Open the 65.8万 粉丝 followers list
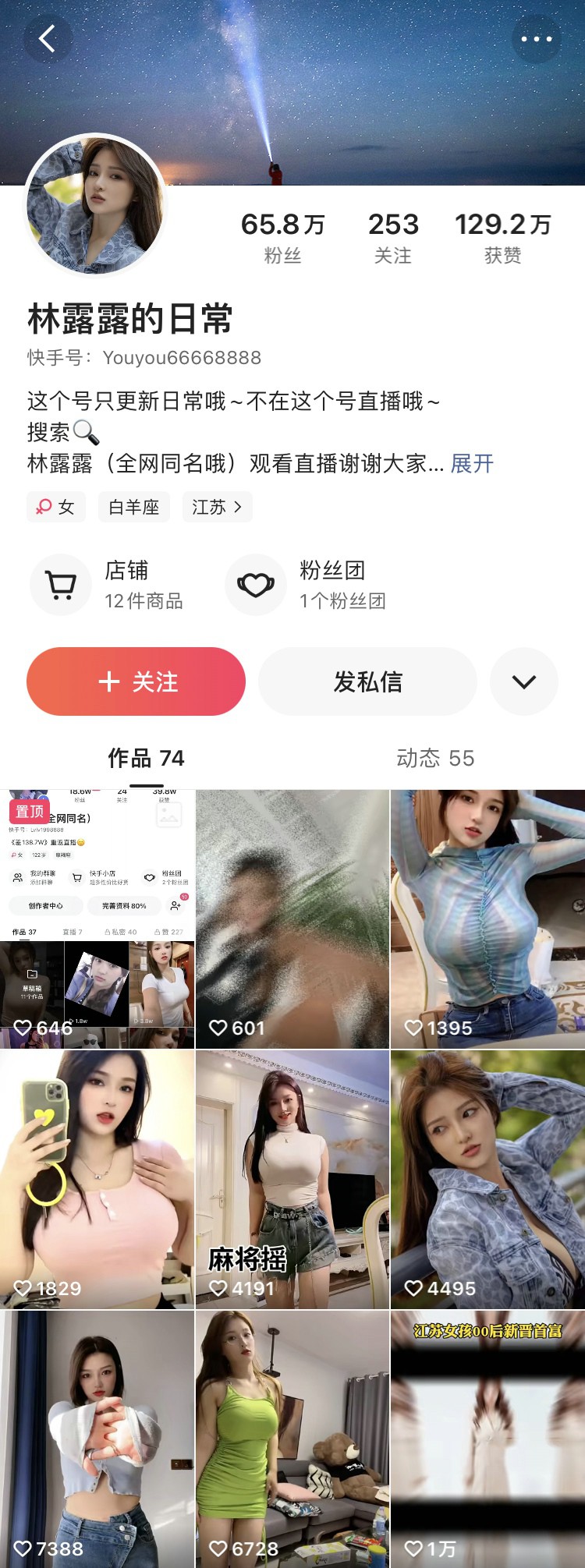585x1568 pixels. (x=282, y=238)
